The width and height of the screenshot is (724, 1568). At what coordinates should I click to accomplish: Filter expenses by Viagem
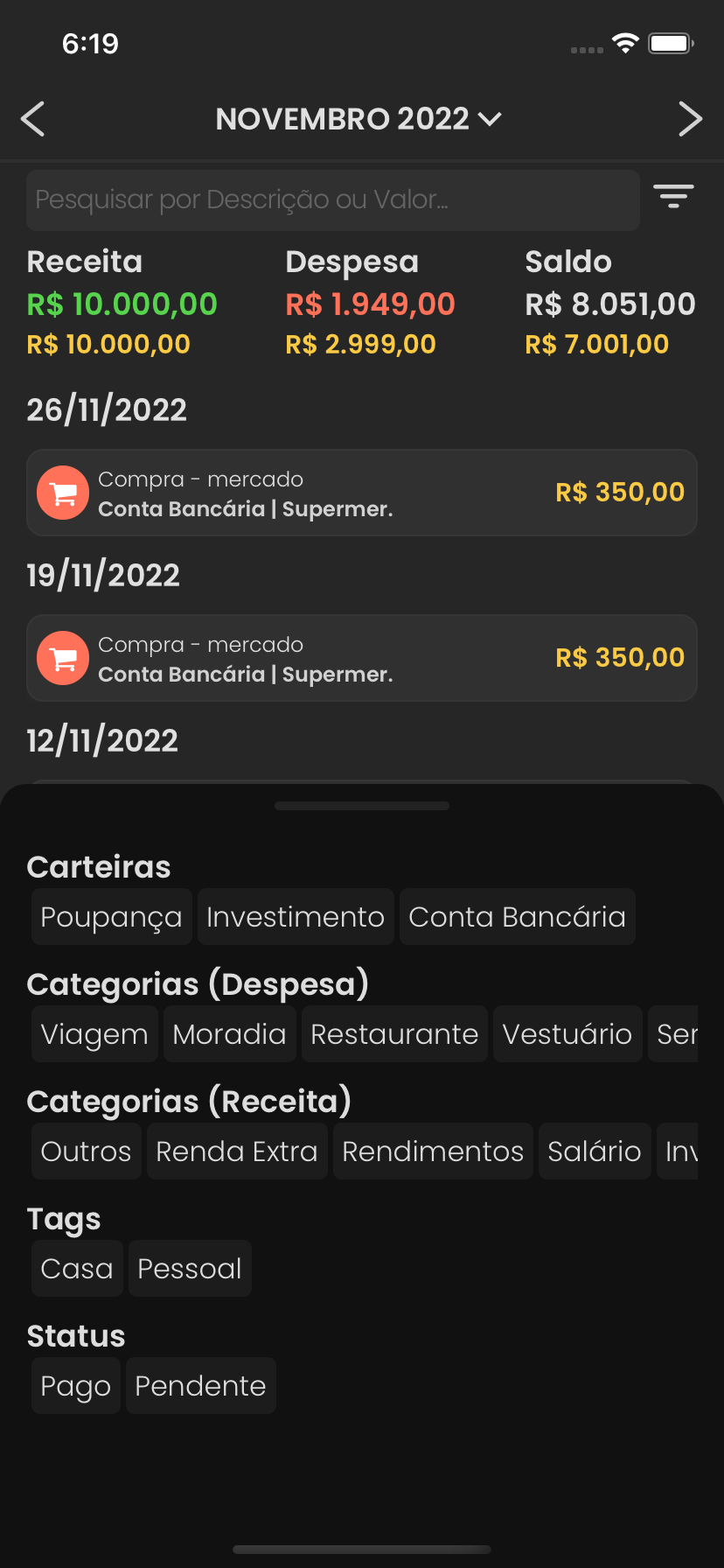click(94, 1034)
